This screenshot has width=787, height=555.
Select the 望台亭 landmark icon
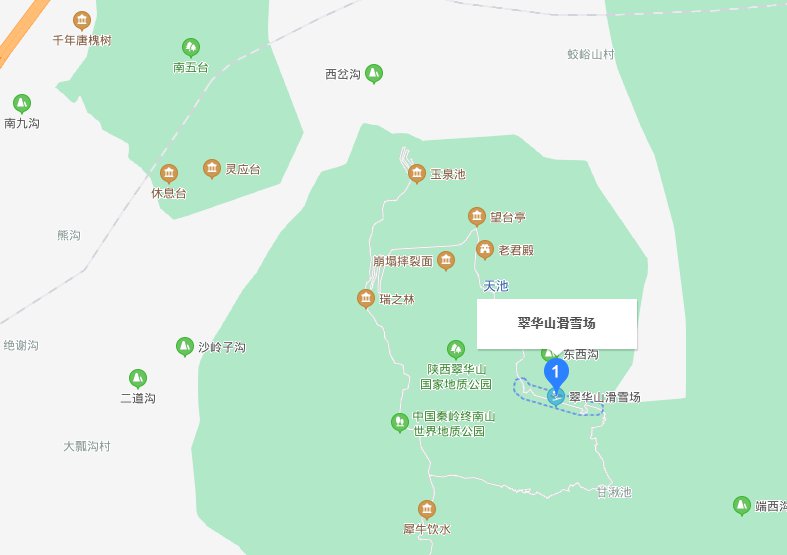477,216
